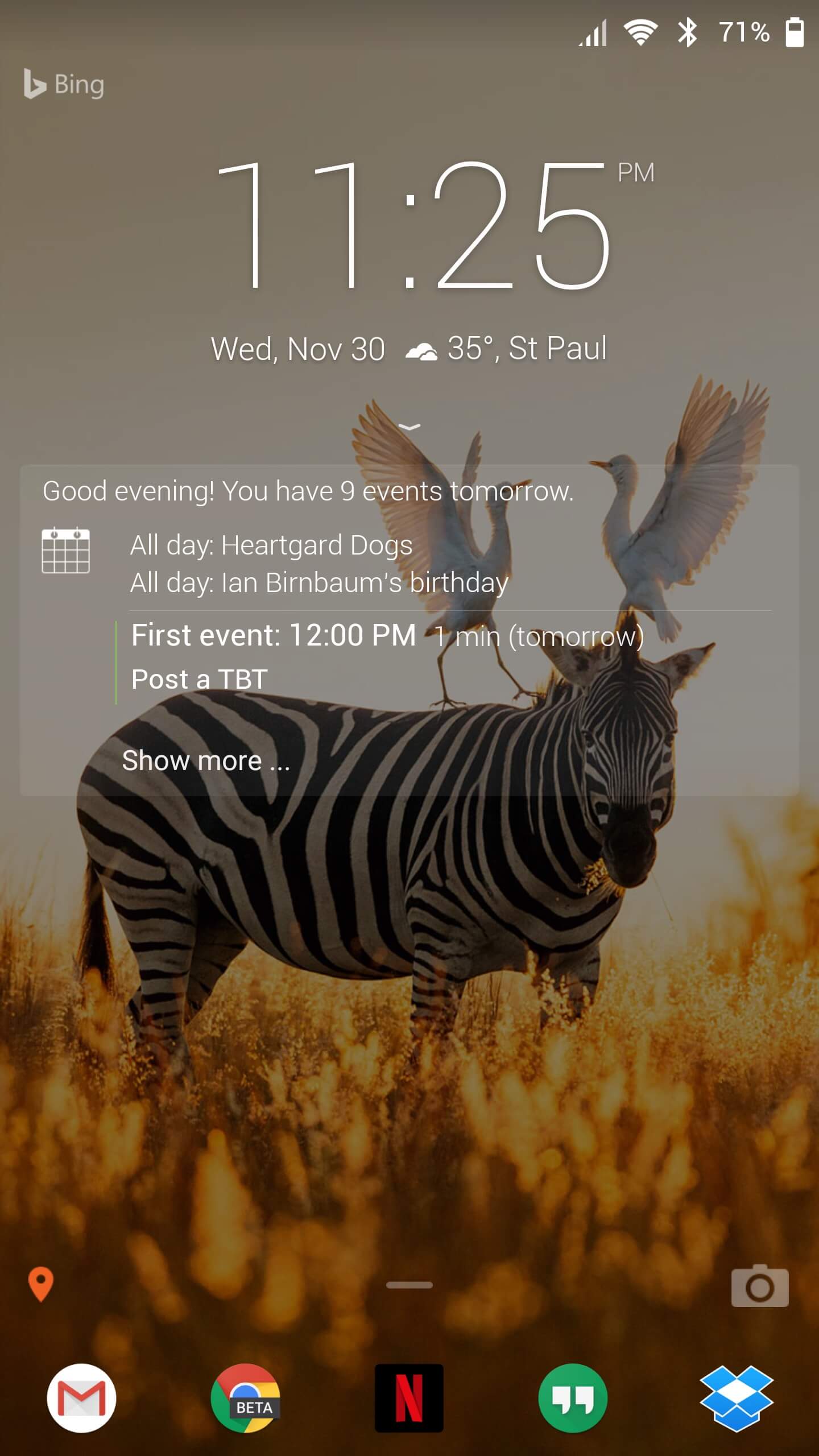Open weather for St Paul
819x1456 pixels.
pyautogui.click(x=506, y=348)
